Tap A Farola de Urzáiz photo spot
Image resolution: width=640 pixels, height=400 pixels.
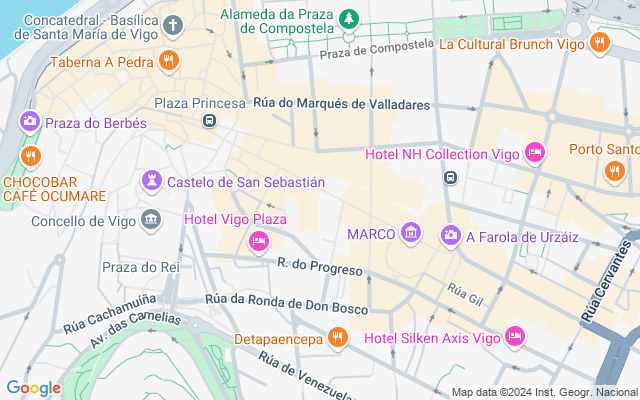(451, 235)
